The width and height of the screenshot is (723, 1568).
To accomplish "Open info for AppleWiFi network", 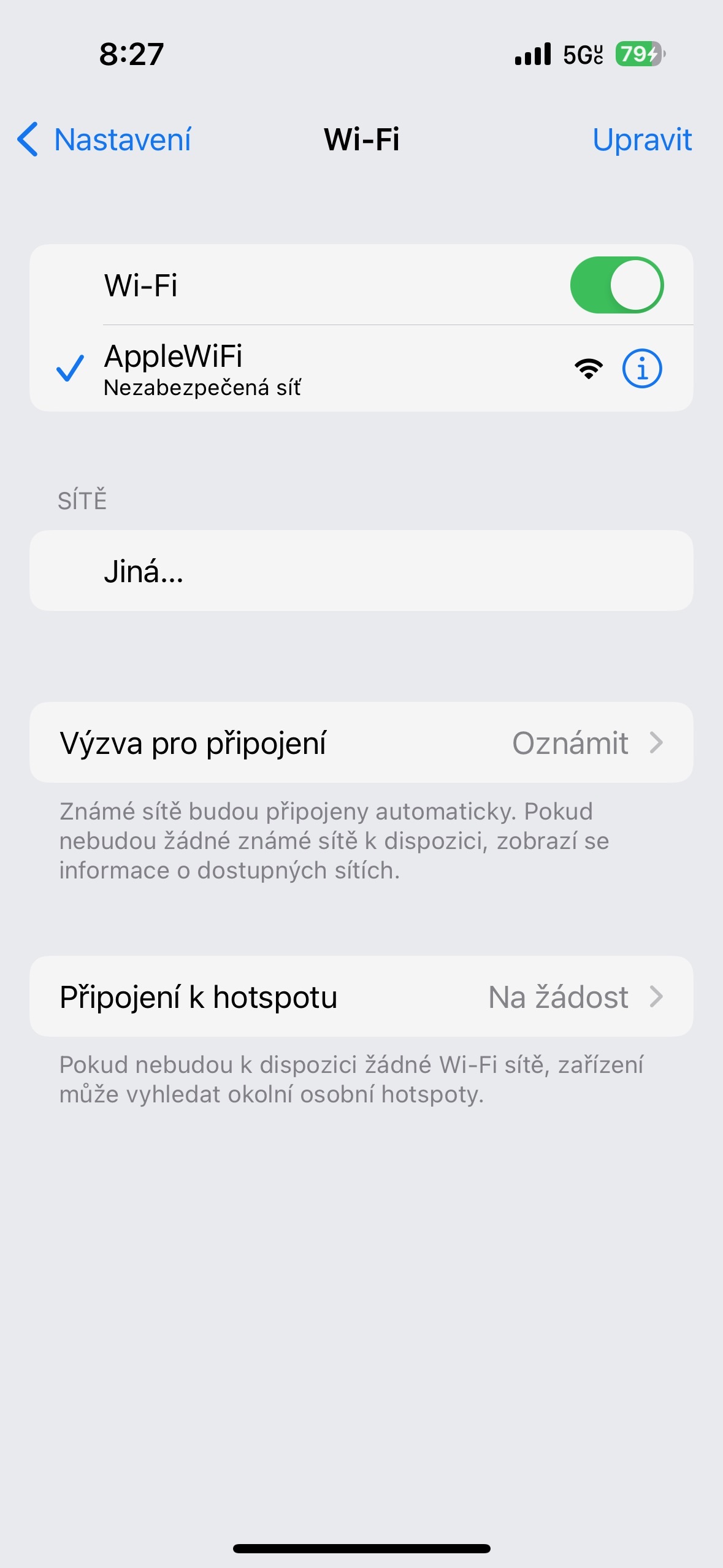I will 641,369.
